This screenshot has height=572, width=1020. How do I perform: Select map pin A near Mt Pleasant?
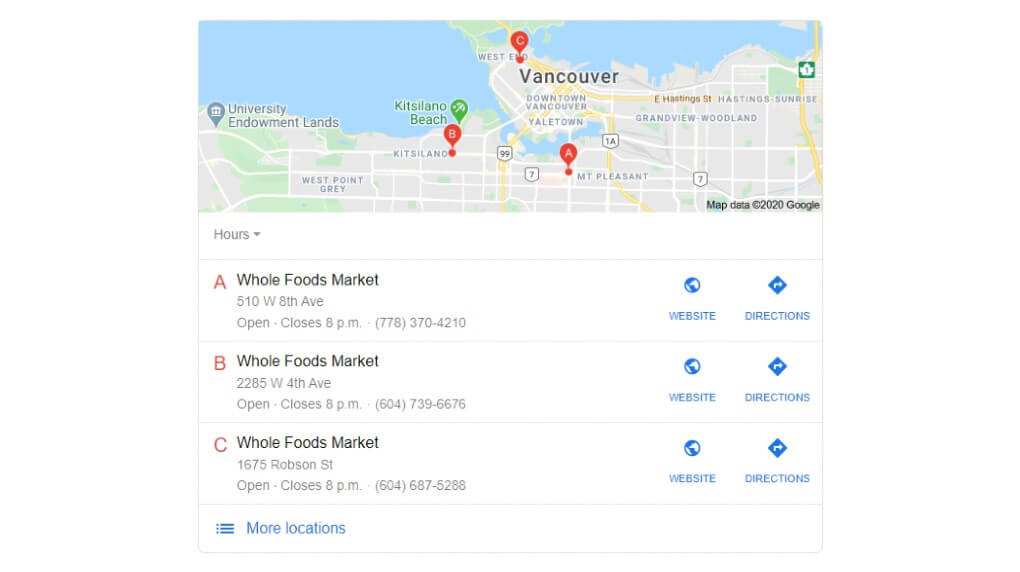coord(568,156)
